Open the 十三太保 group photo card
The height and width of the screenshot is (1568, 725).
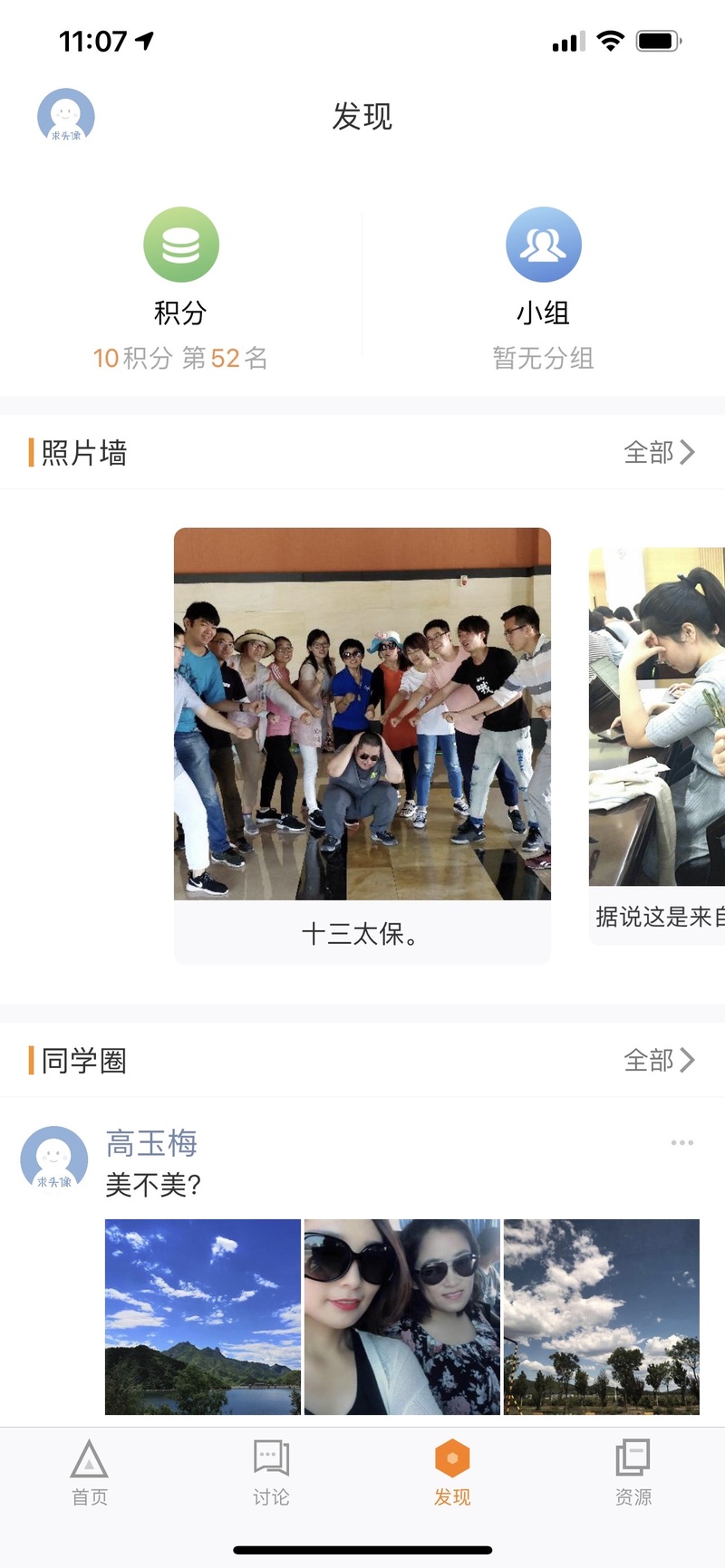tap(362, 743)
